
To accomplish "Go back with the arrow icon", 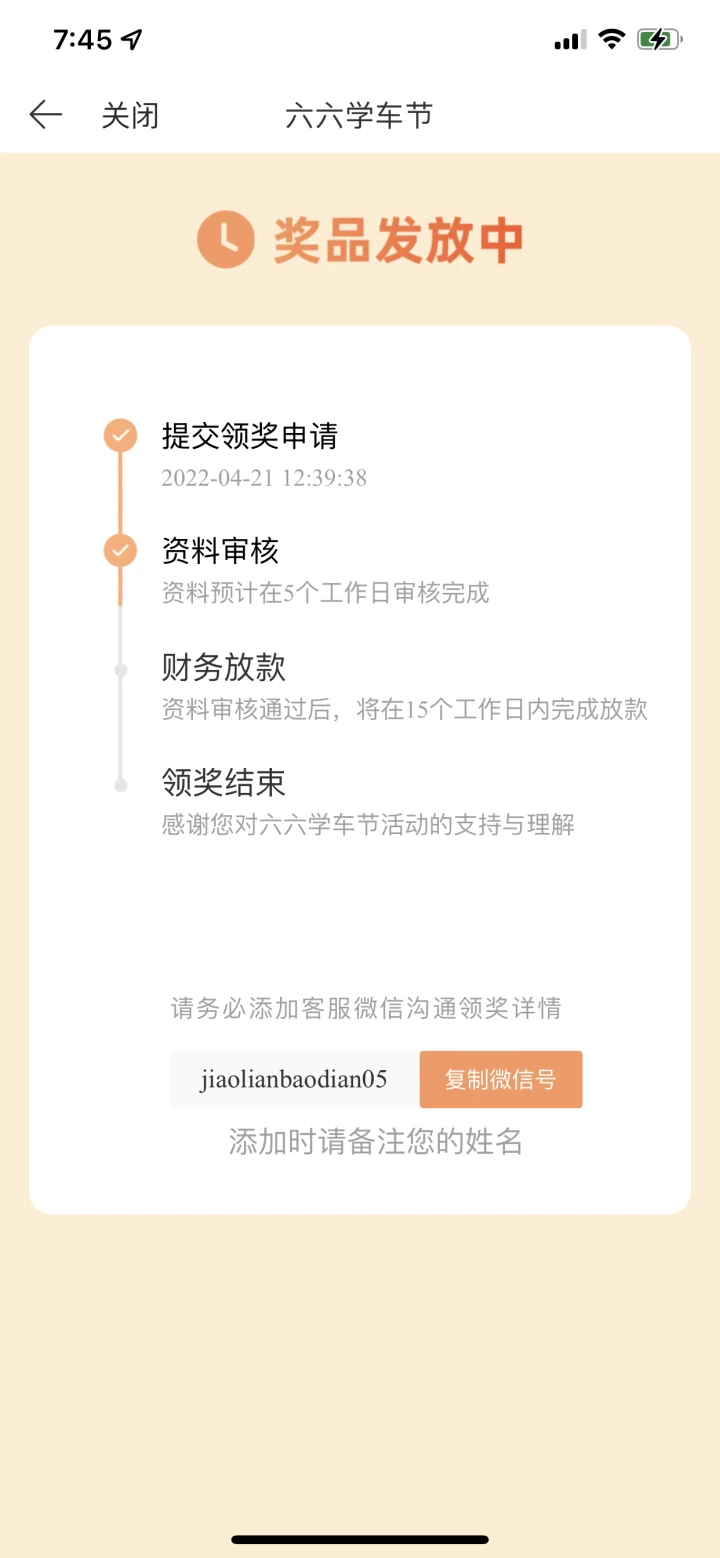I will coord(46,115).
